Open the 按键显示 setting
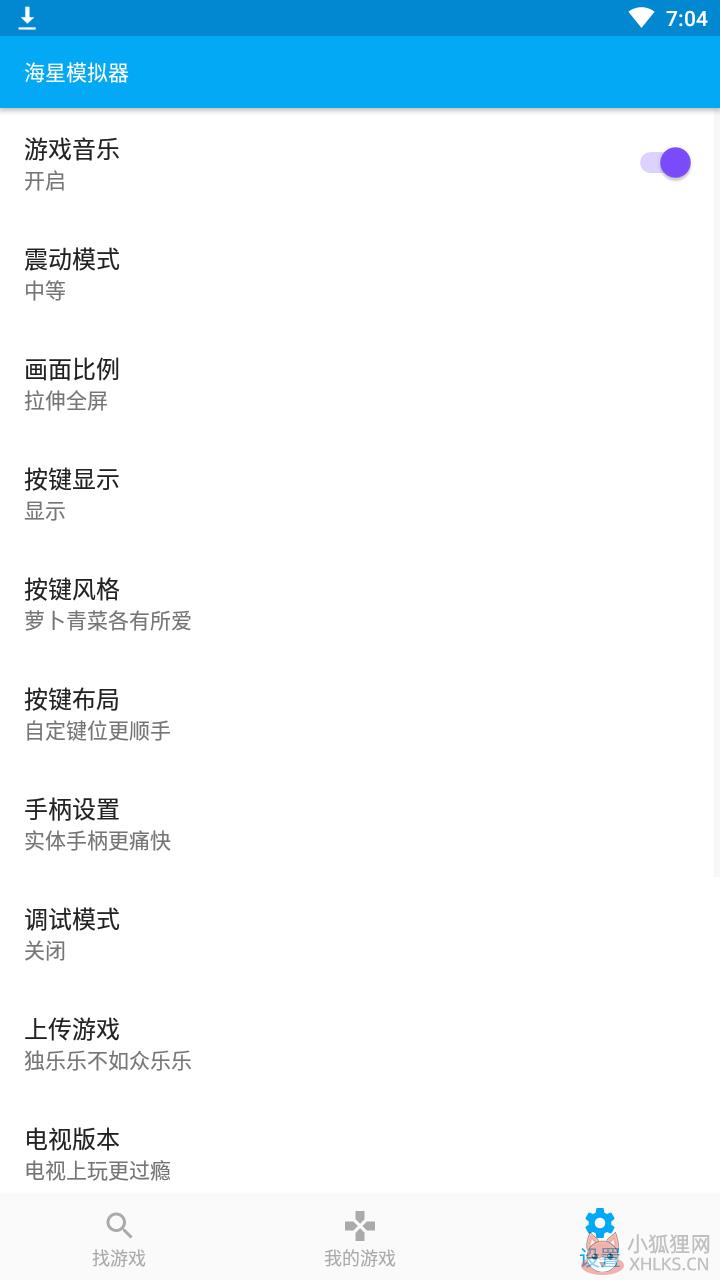This screenshot has width=720, height=1280. 360,495
